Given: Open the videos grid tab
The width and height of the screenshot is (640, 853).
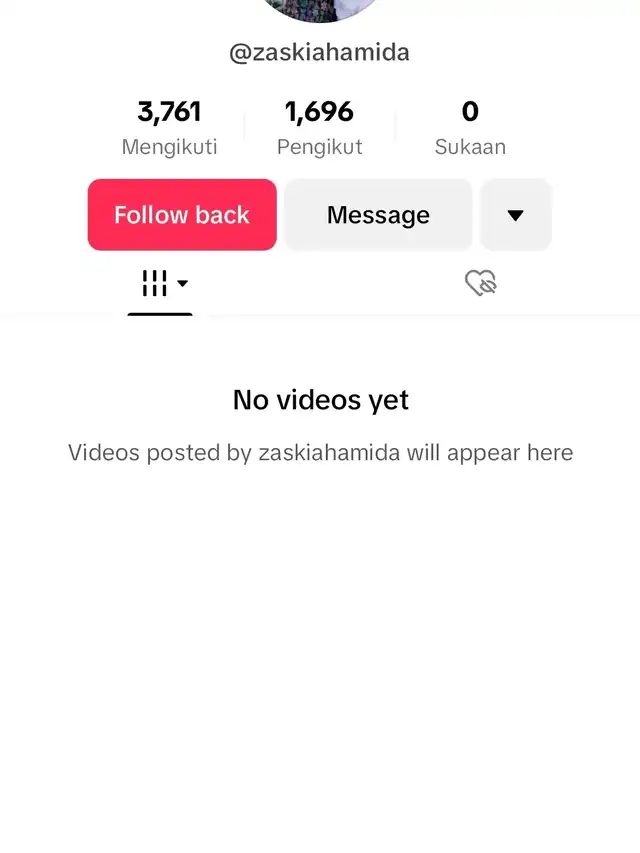Looking at the screenshot, I should tap(160, 285).
